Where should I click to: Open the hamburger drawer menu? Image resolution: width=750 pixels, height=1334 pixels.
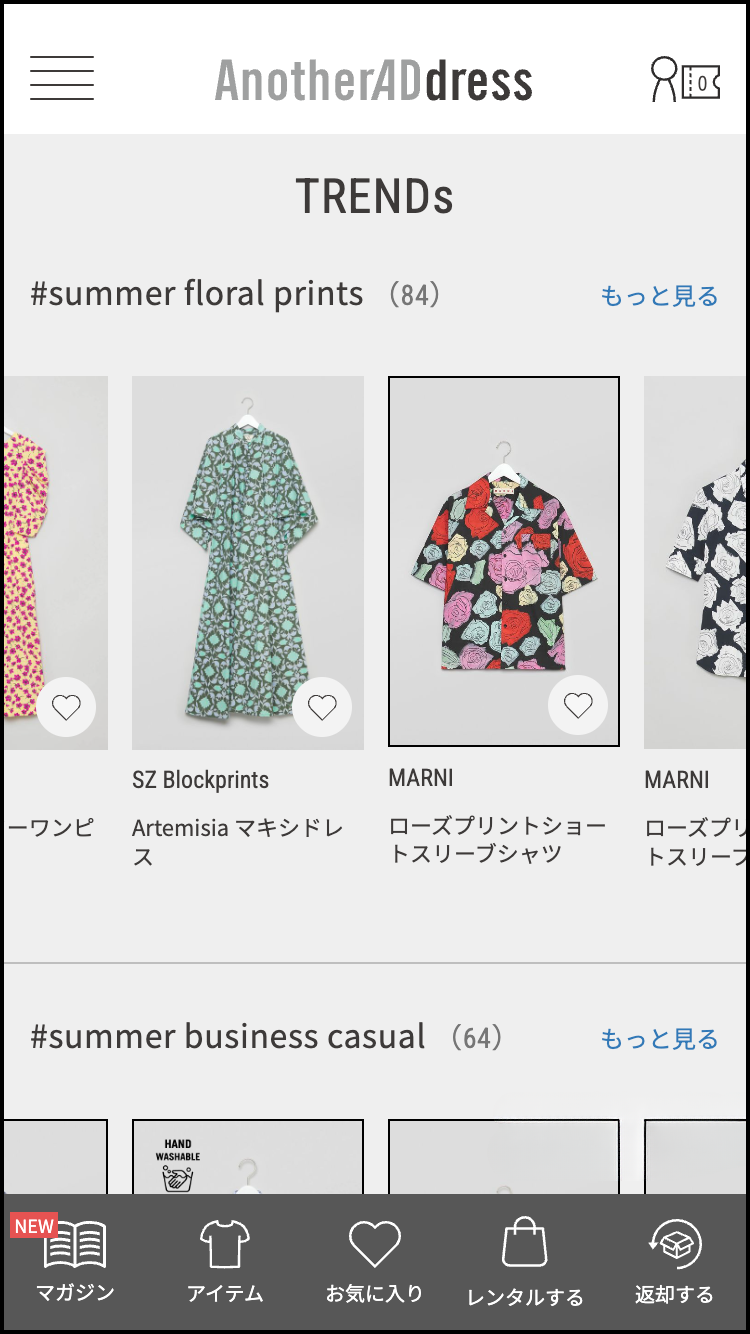[x=62, y=78]
